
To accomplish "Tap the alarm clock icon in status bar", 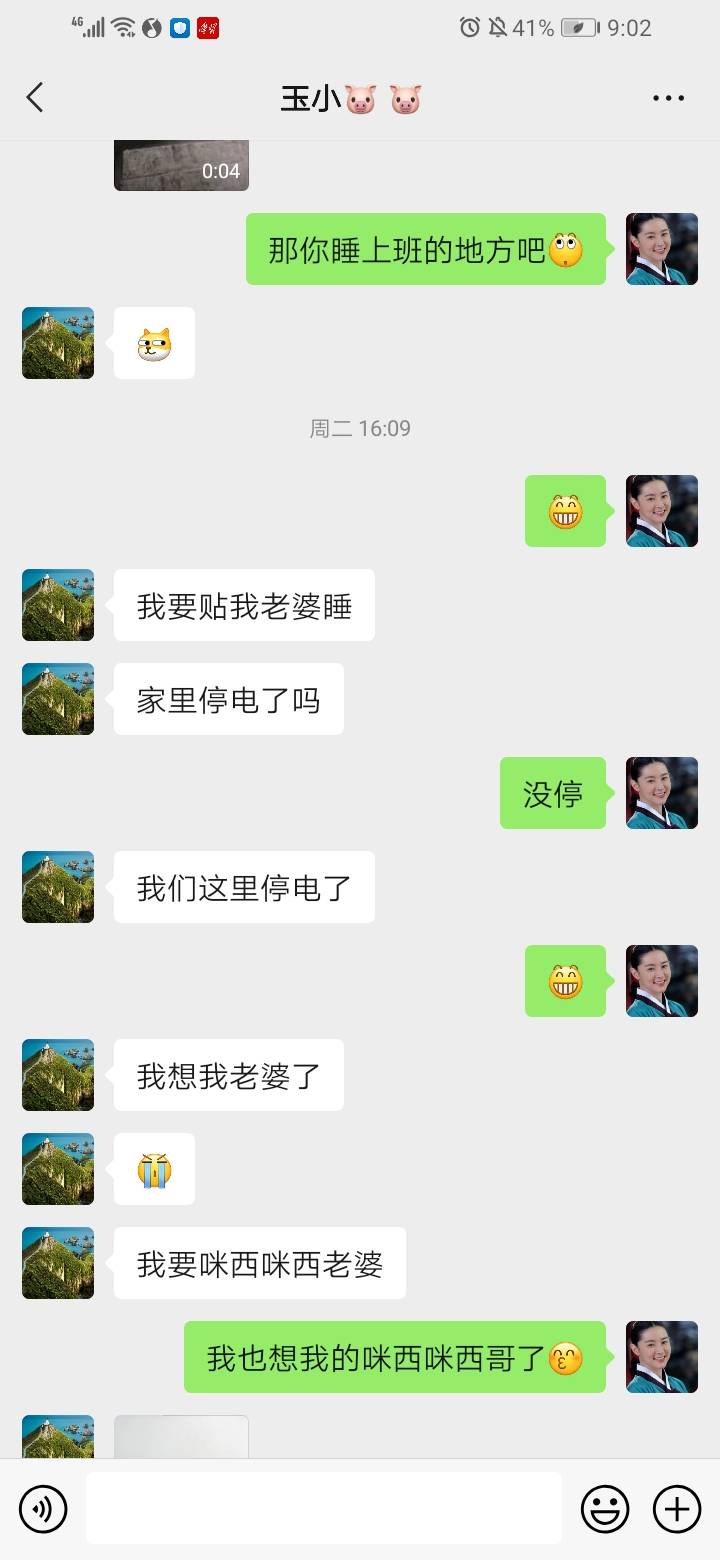I will point(470,29).
